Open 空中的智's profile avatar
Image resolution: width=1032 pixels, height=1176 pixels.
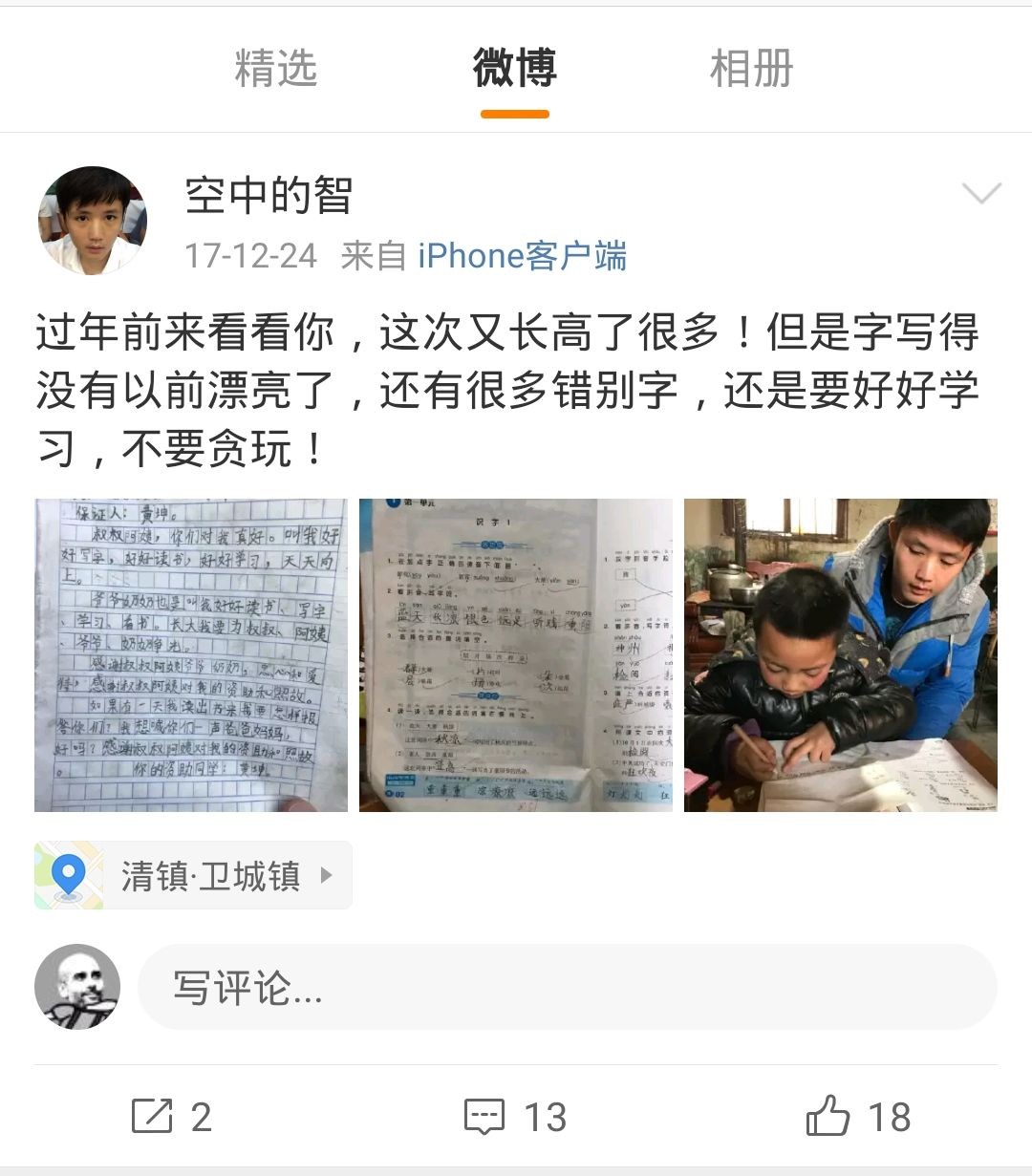coord(92,221)
